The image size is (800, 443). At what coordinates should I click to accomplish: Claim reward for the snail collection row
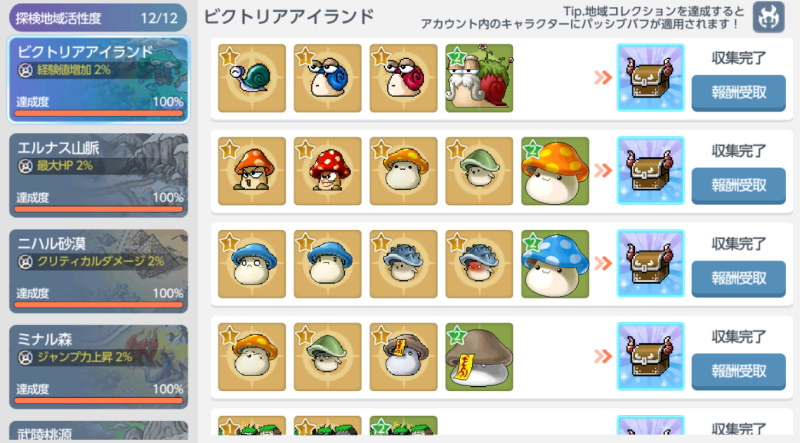(x=738, y=93)
